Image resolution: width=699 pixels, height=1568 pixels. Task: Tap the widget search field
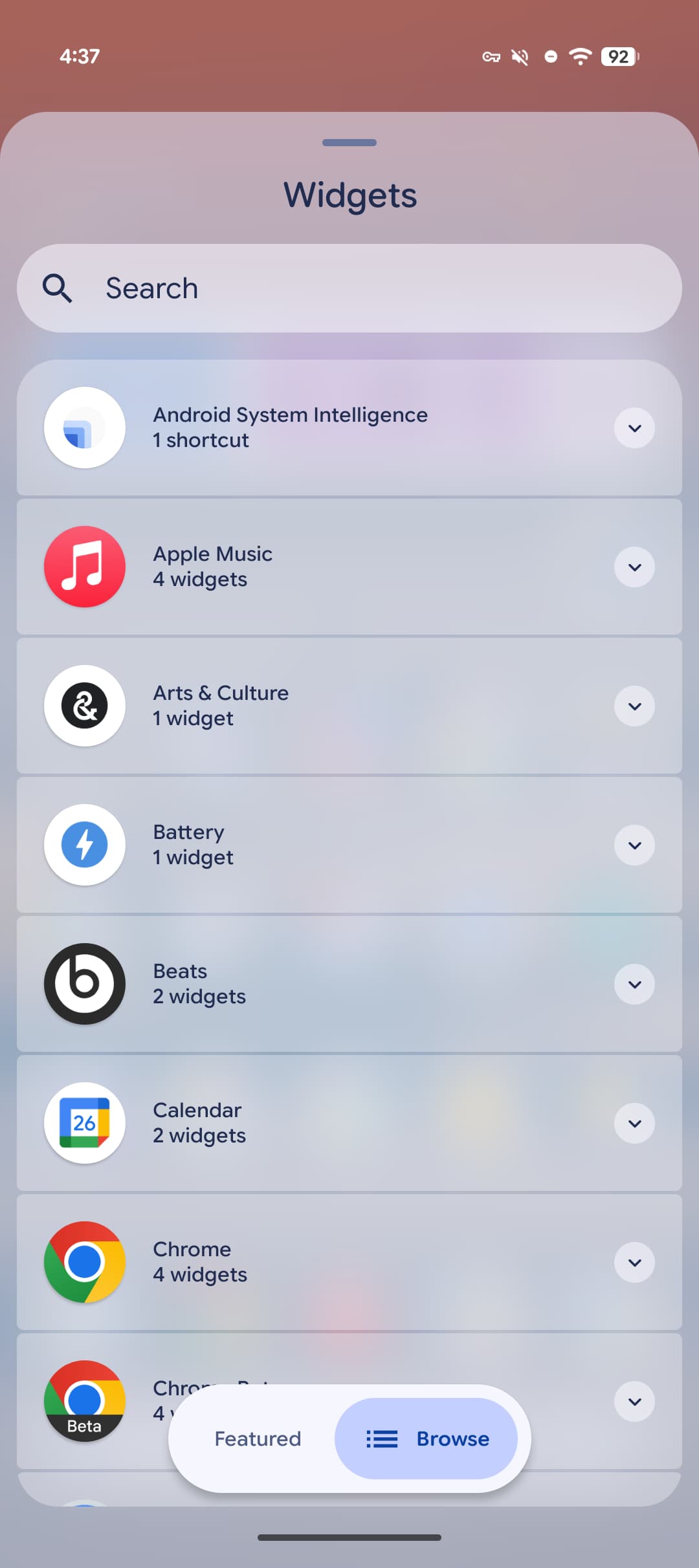click(349, 288)
